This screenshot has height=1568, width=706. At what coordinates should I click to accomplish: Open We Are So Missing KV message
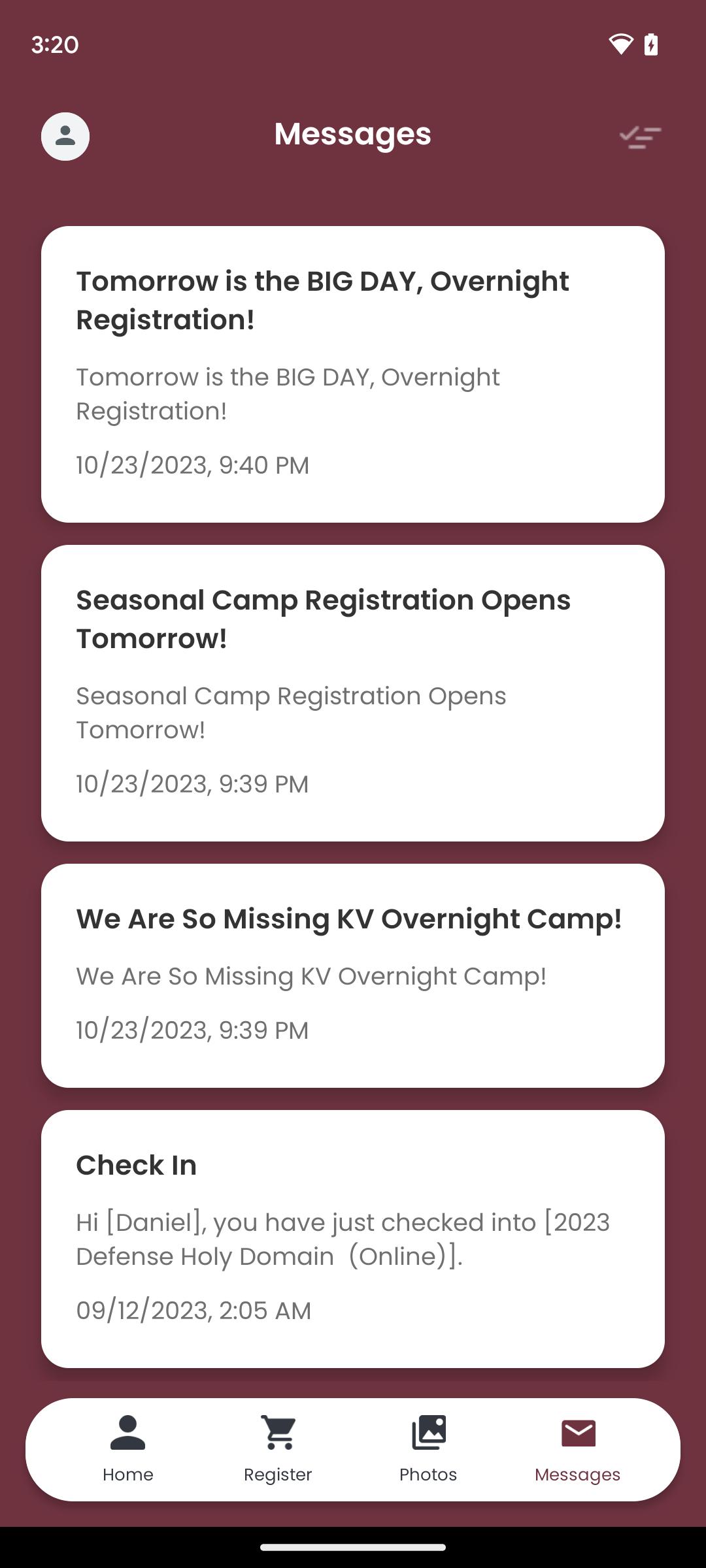click(353, 976)
